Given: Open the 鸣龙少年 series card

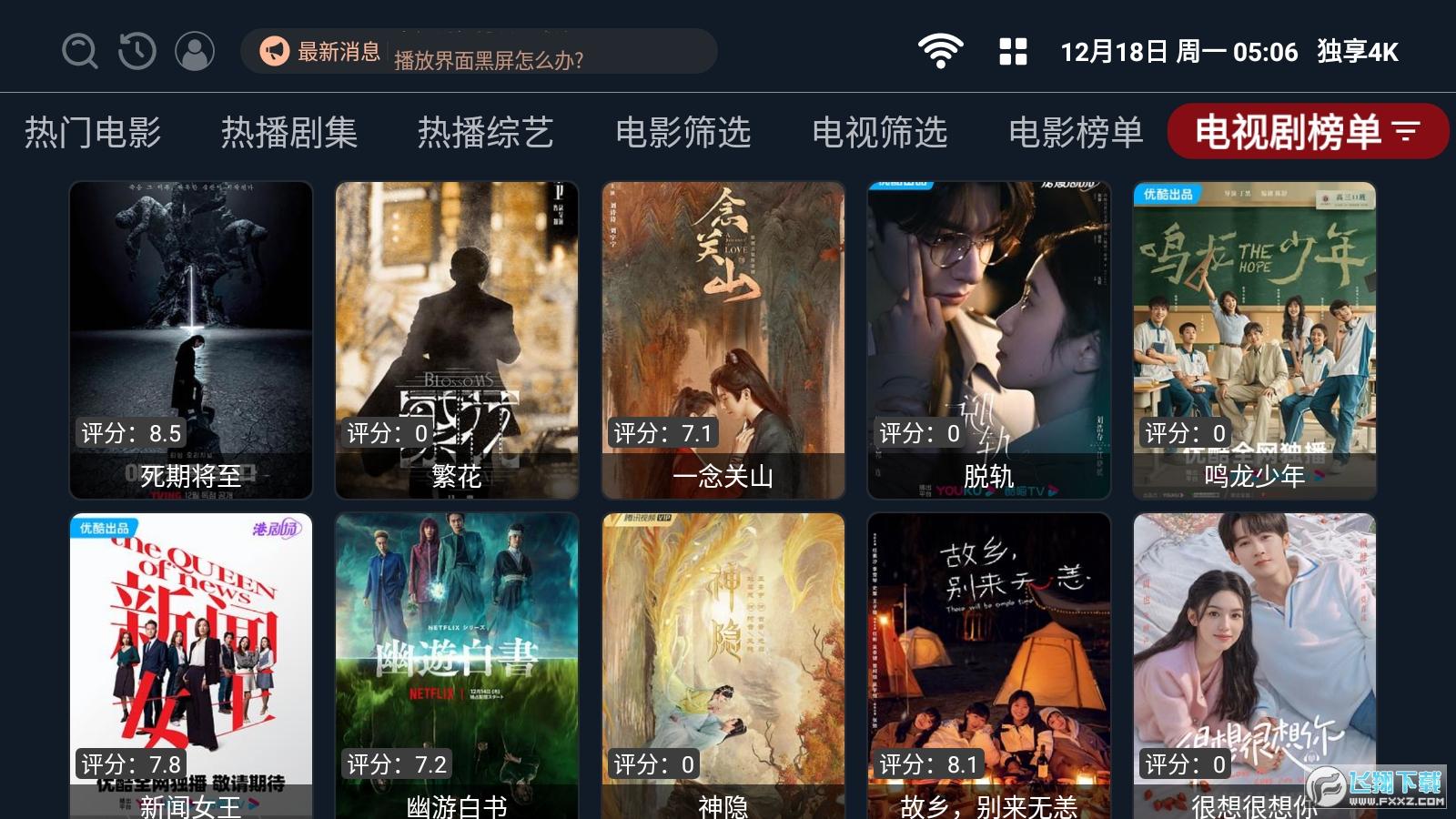Looking at the screenshot, I should click(x=1255, y=339).
